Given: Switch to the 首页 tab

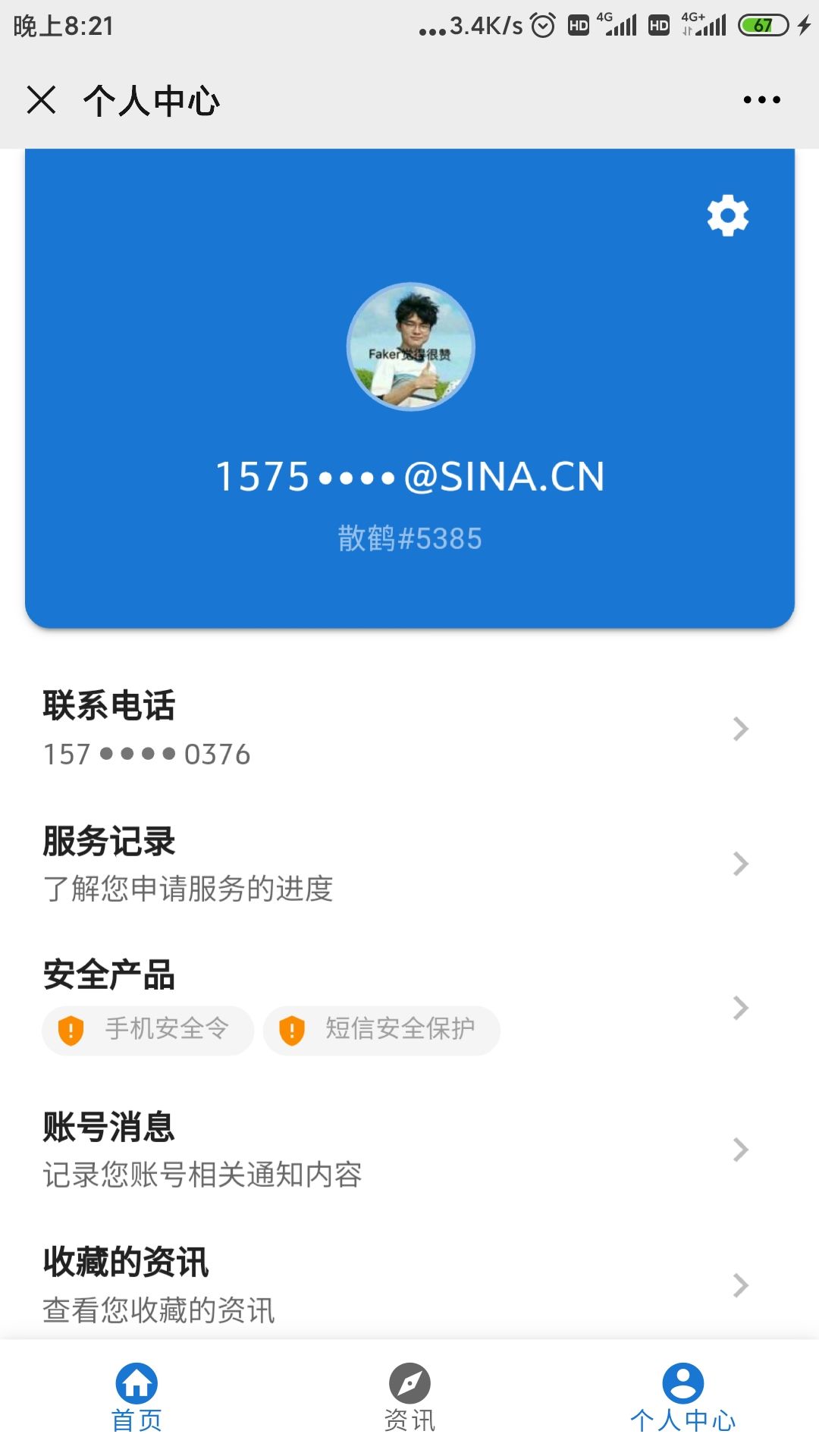Looking at the screenshot, I should point(136,1398).
